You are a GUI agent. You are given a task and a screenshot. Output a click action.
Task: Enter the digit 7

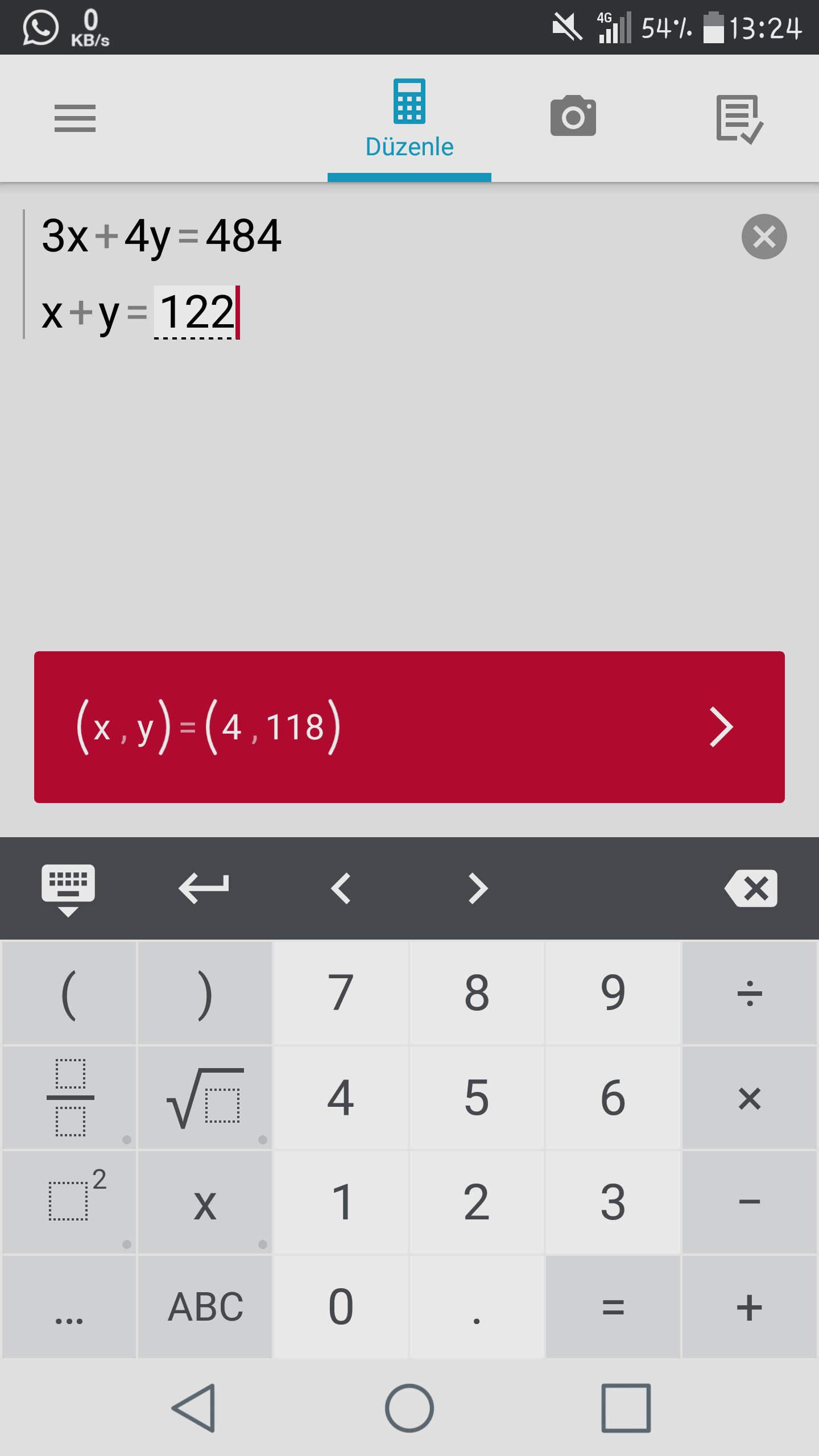pos(341,992)
